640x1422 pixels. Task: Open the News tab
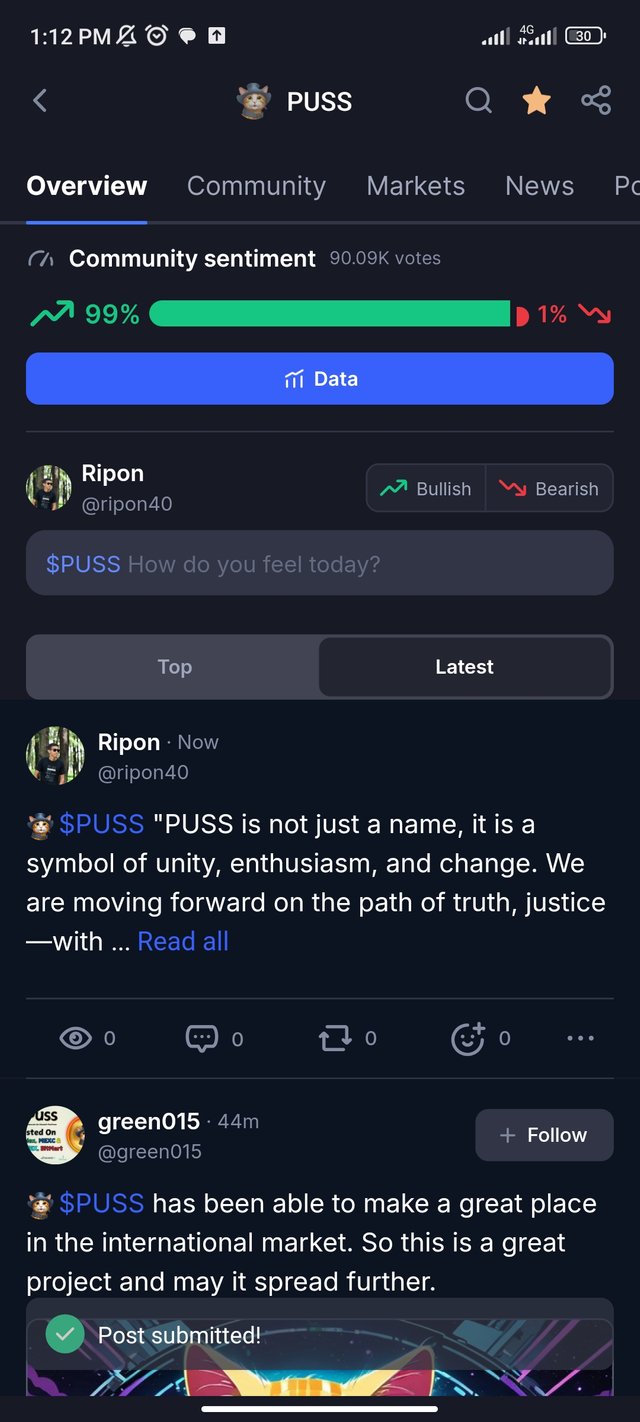point(539,186)
